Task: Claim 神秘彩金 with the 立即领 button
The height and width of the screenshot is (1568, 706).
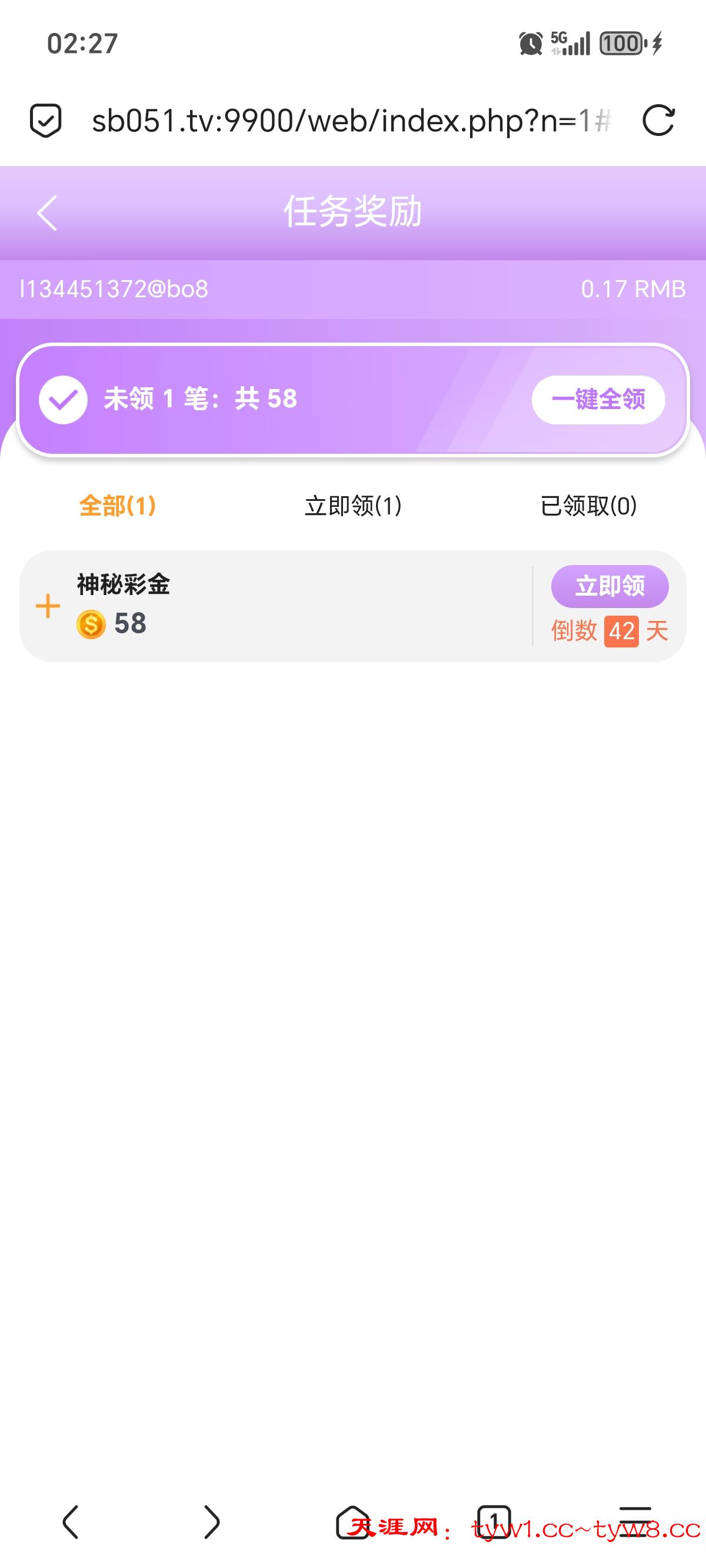Action: tap(610, 586)
